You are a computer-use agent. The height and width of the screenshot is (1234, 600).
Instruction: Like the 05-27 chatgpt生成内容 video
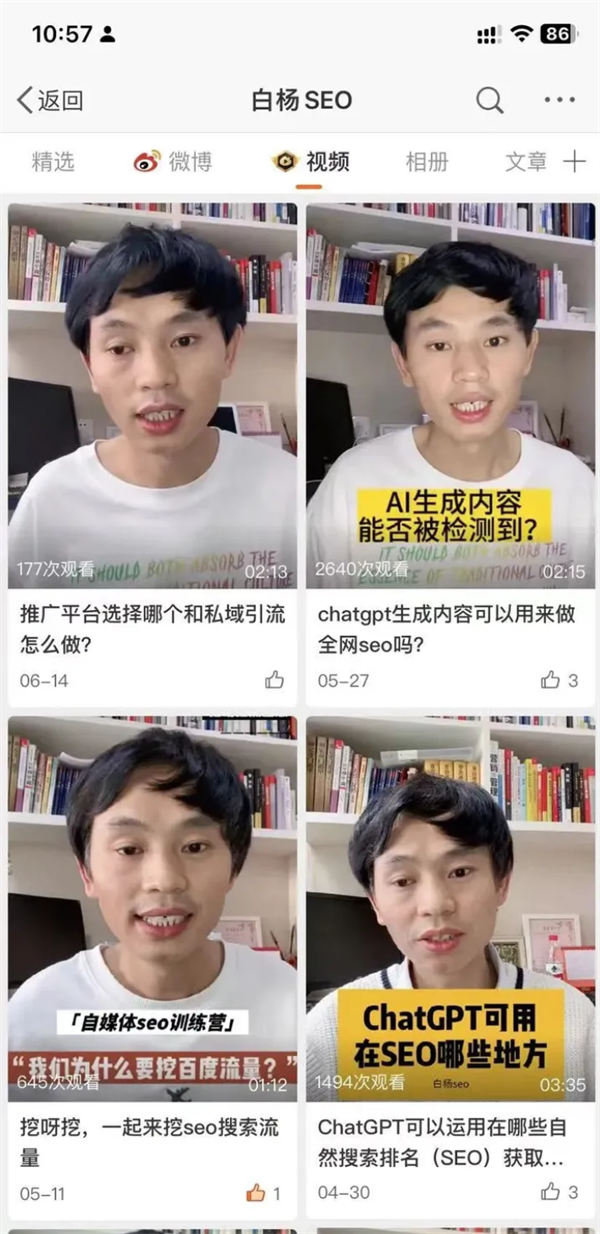[559, 680]
